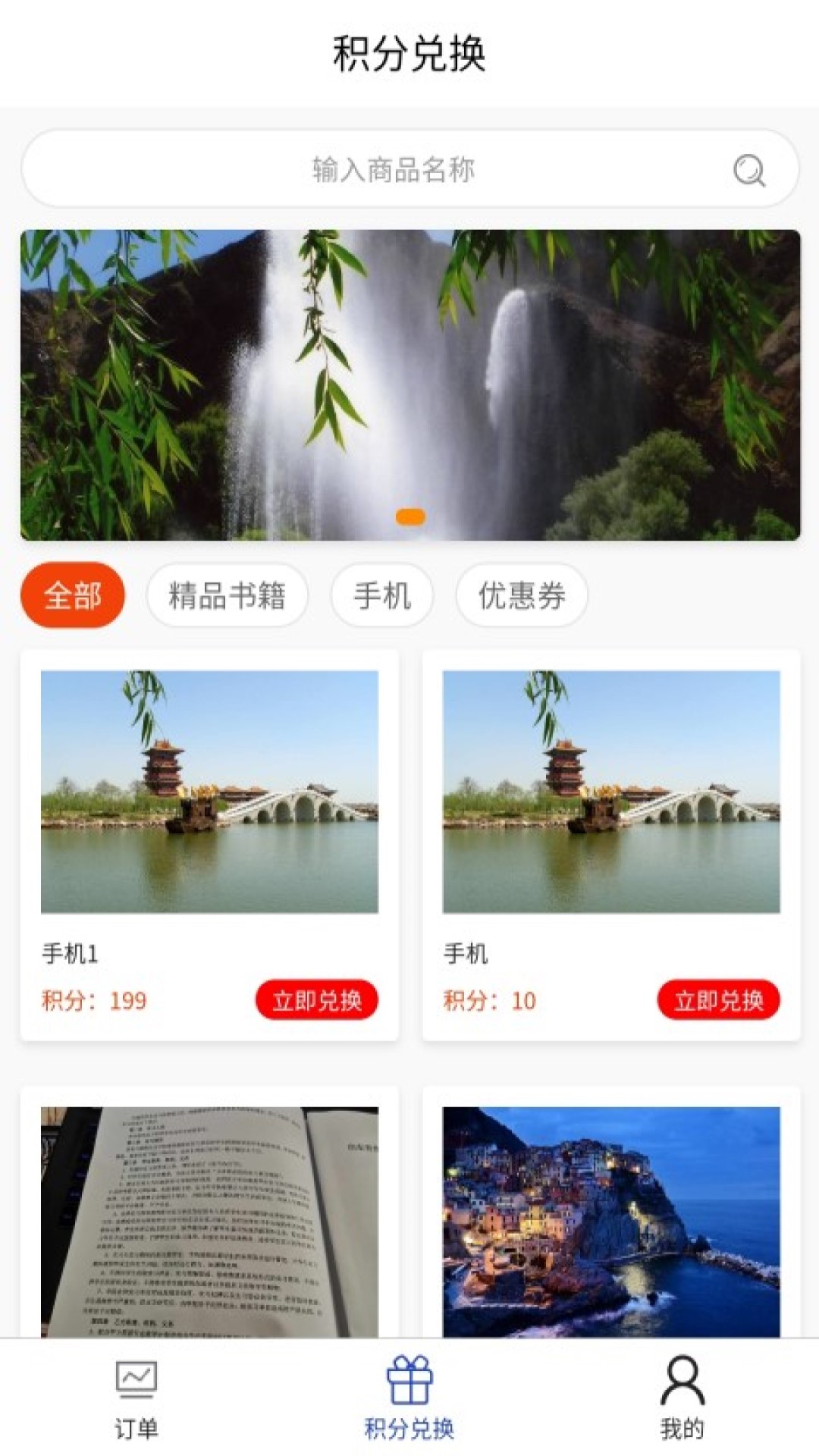Filter products by 精品书籍

click(x=227, y=596)
